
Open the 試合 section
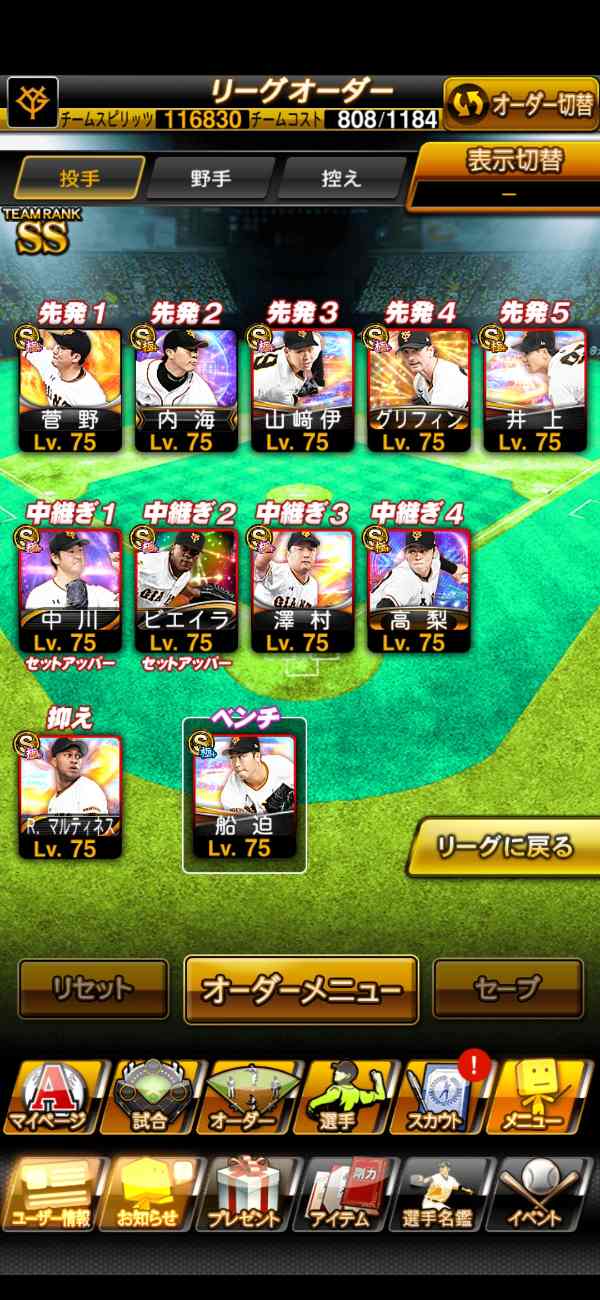(150, 1098)
